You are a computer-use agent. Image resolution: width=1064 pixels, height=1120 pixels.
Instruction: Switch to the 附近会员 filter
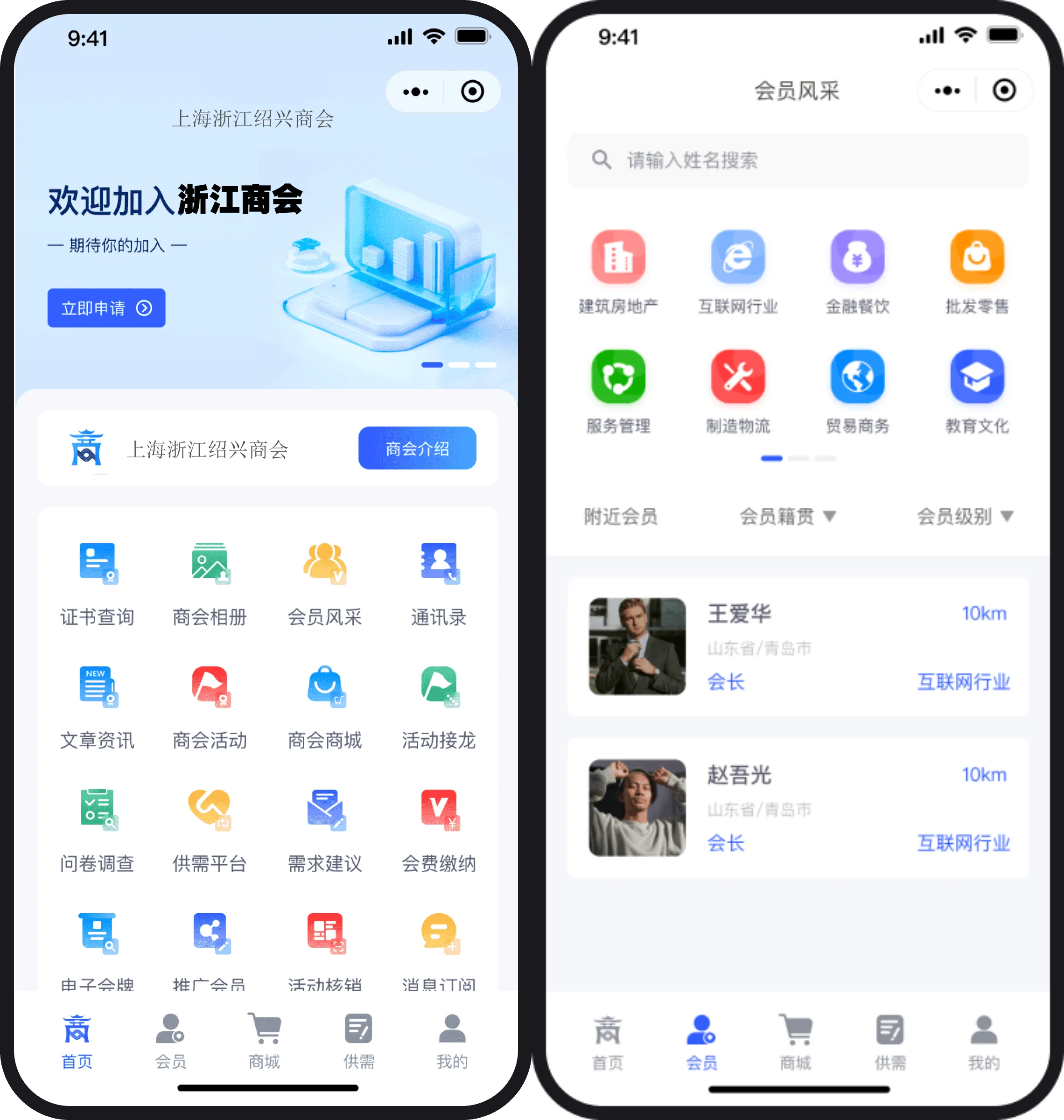tap(621, 516)
